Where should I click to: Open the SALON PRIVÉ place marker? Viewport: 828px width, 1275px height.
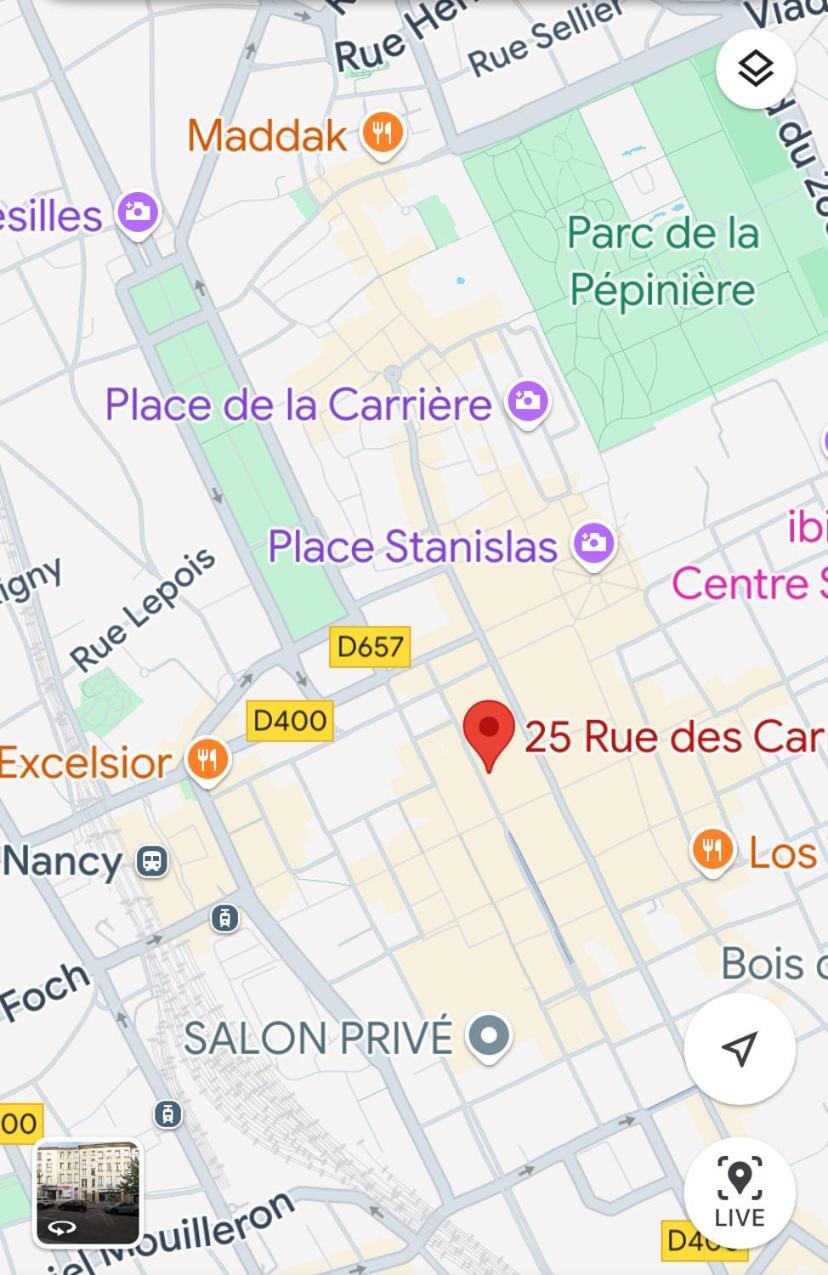(x=489, y=1035)
